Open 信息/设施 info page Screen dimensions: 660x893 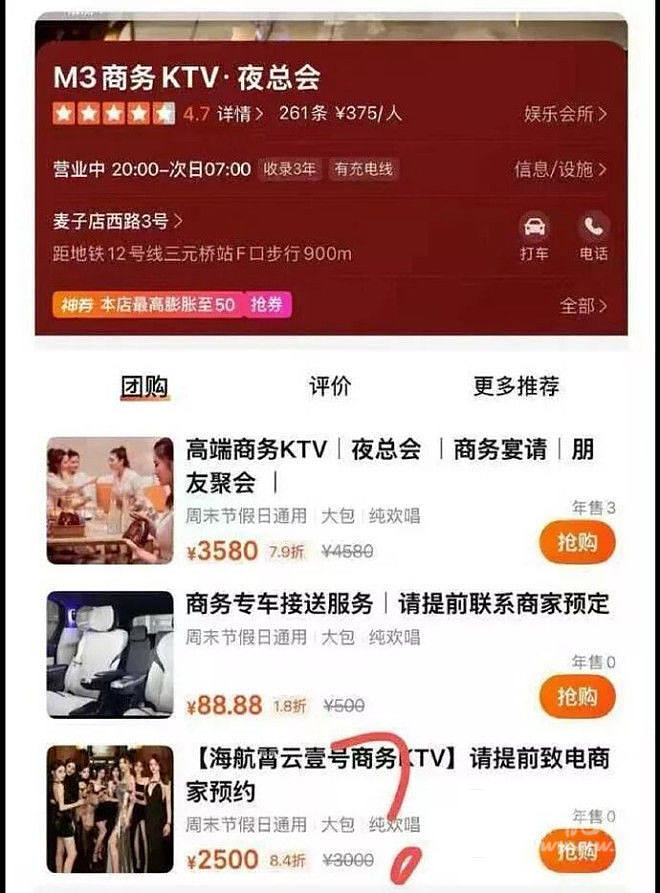560,169
